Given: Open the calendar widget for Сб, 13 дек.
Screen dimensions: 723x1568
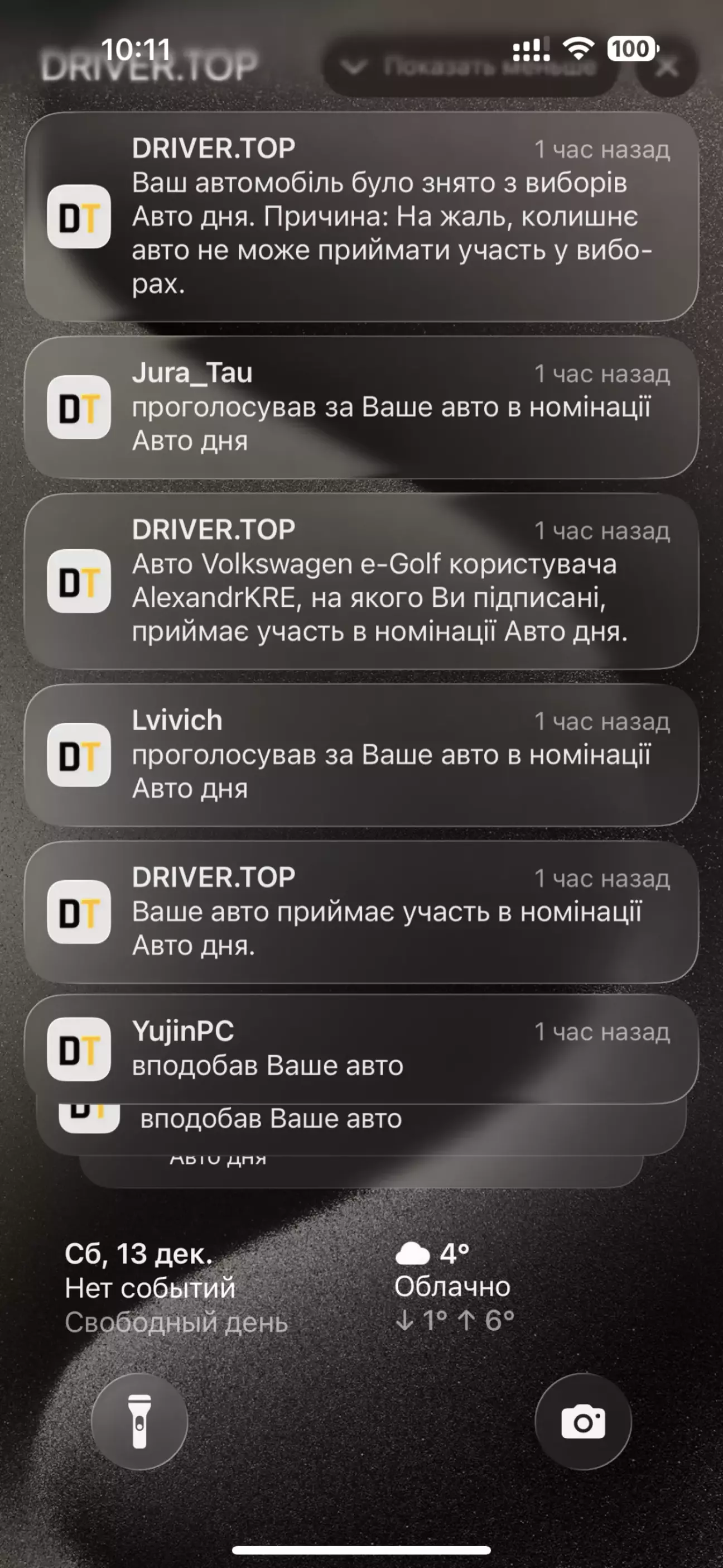Looking at the screenshot, I should coord(176,1287).
